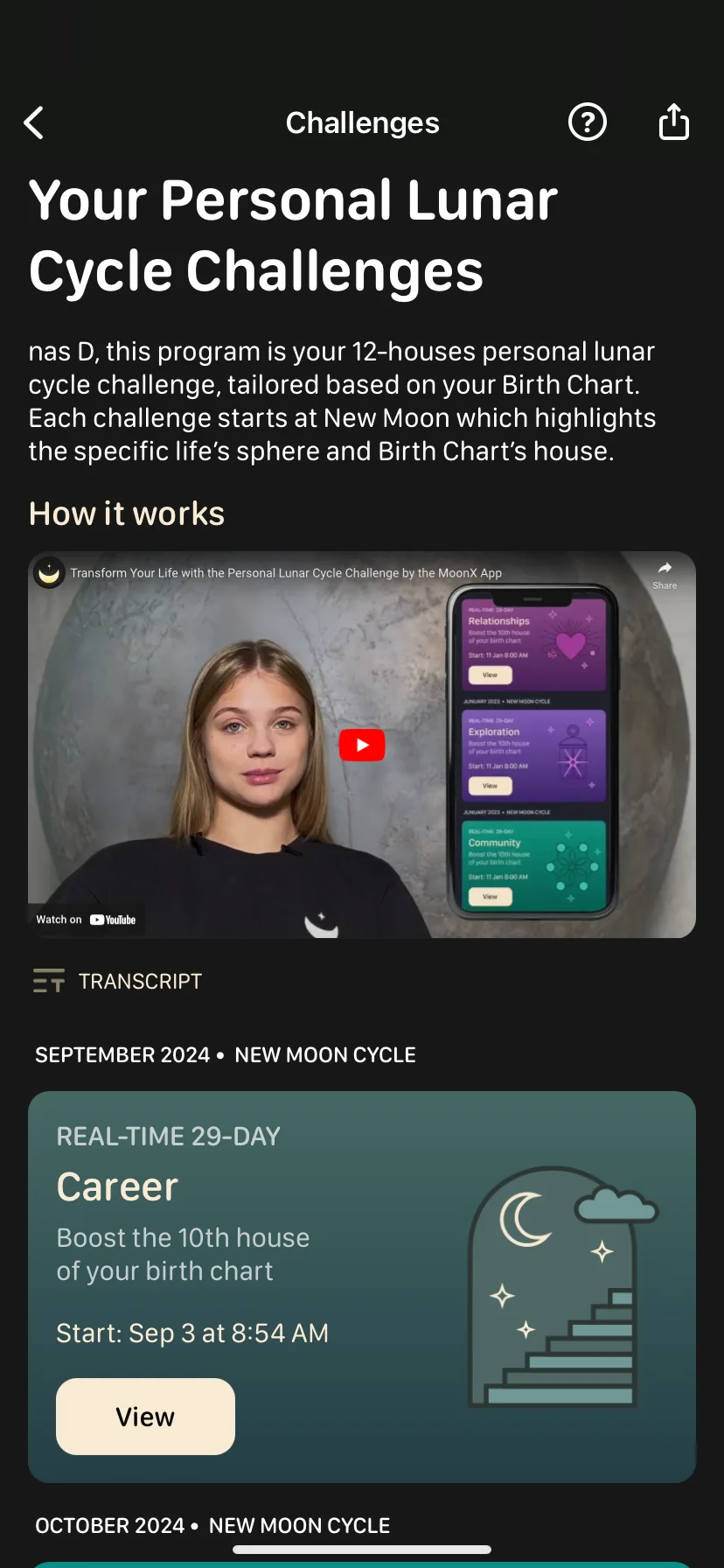Go back from the Challenges screen

pos(34,123)
